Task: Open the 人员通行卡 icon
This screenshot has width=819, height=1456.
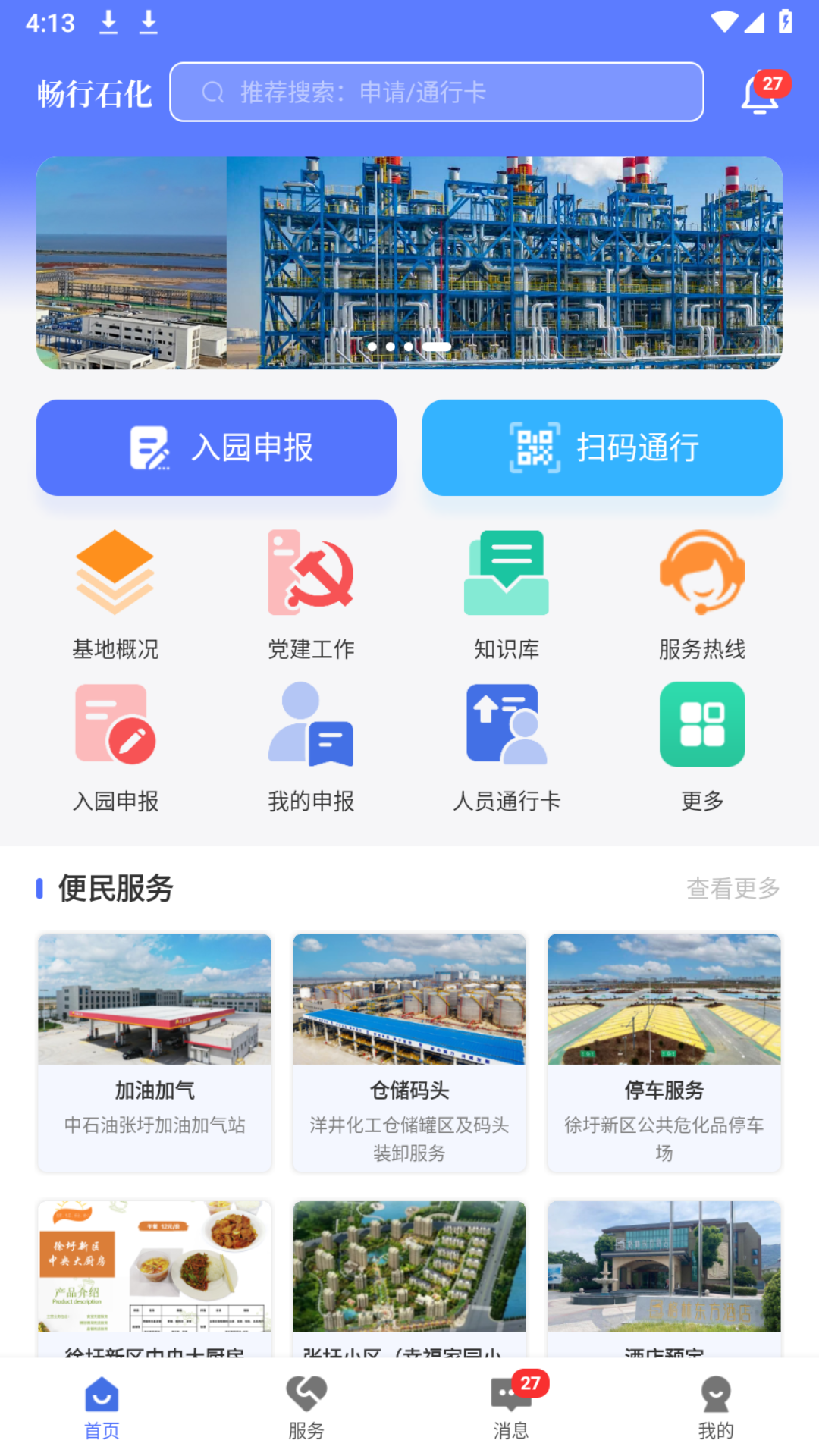Action: coord(506,726)
